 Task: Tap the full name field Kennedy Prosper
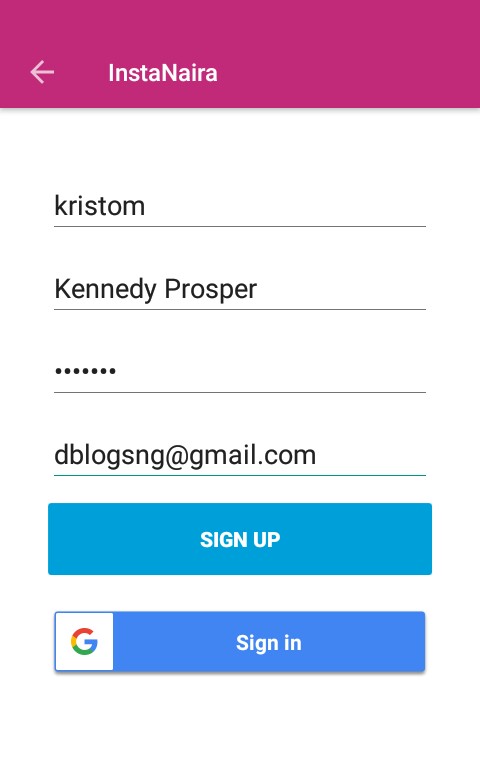[x=240, y=289]
